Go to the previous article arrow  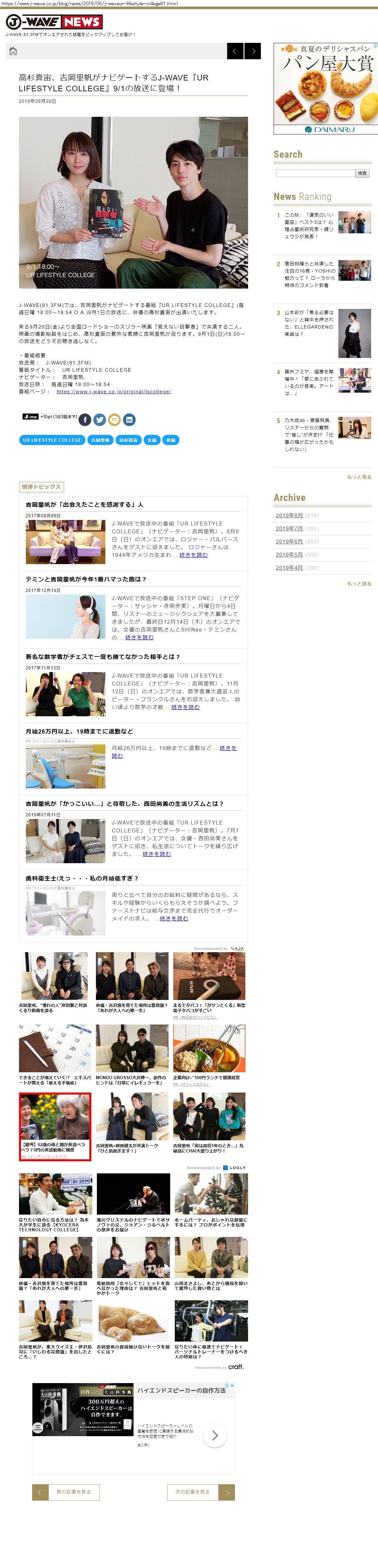[x=235, y=51]
